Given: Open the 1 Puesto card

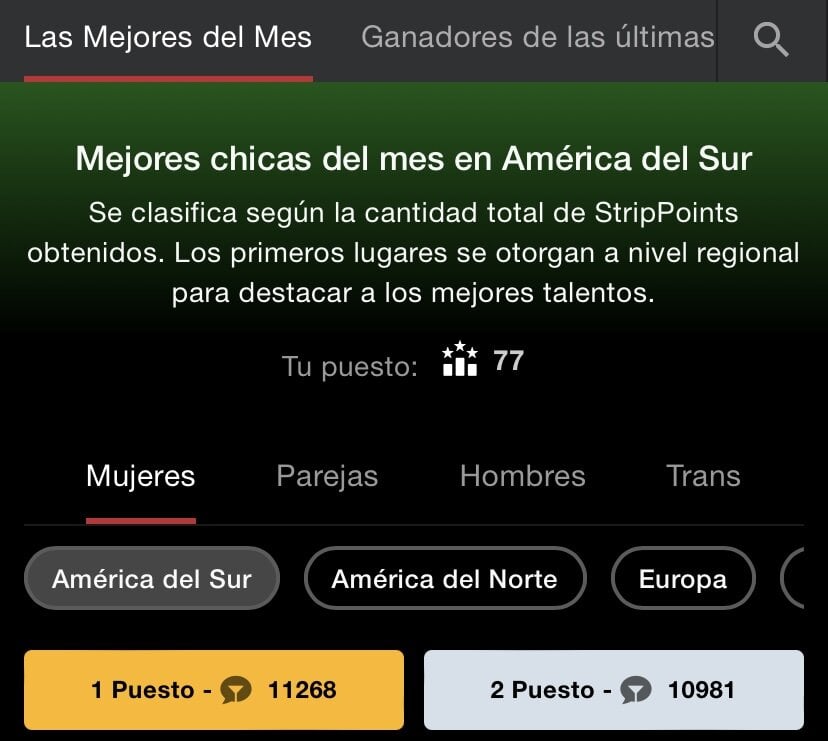Looking at the screenshot, I should [214, 689].
